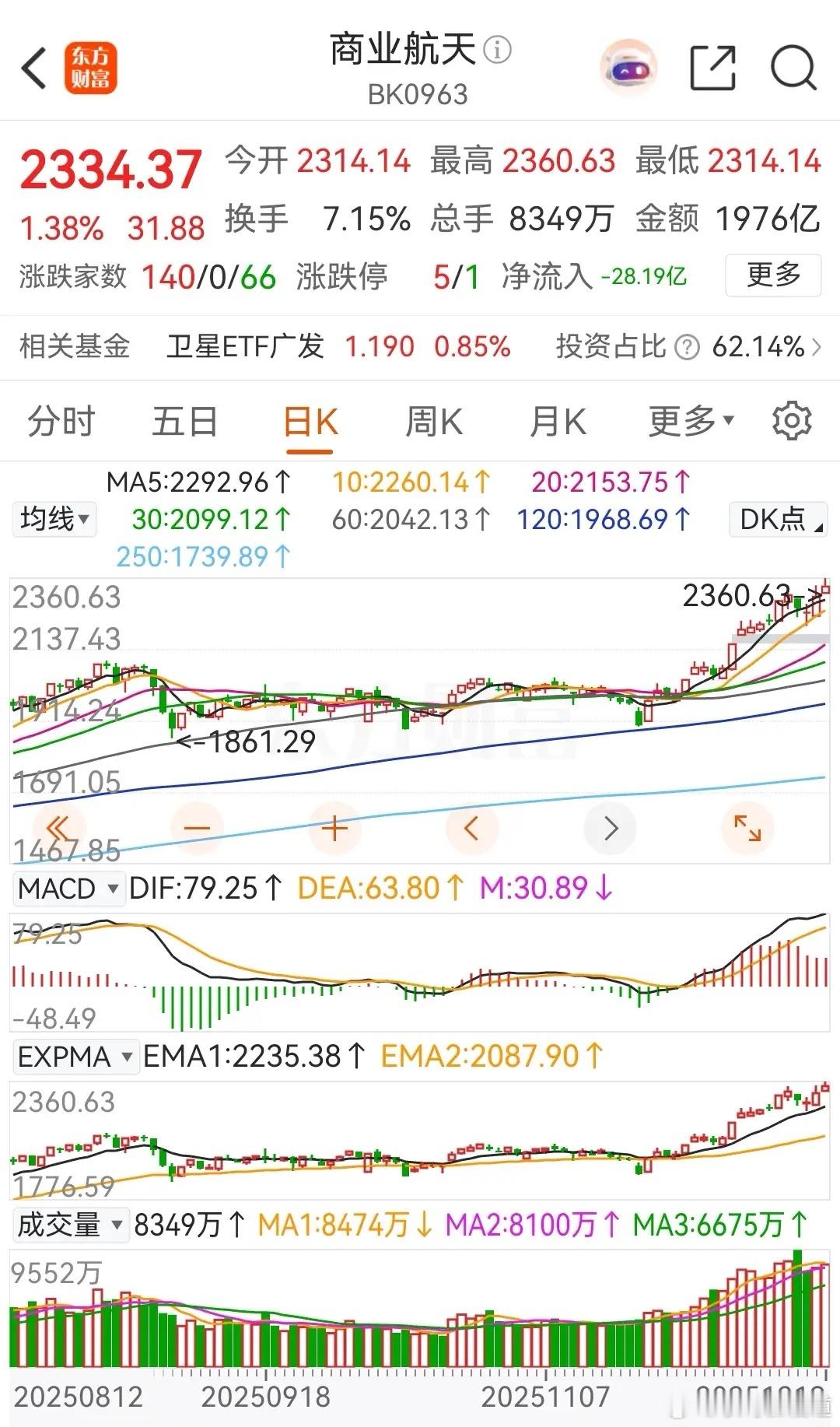Expand the chart to fullscreen

[747, 828]
